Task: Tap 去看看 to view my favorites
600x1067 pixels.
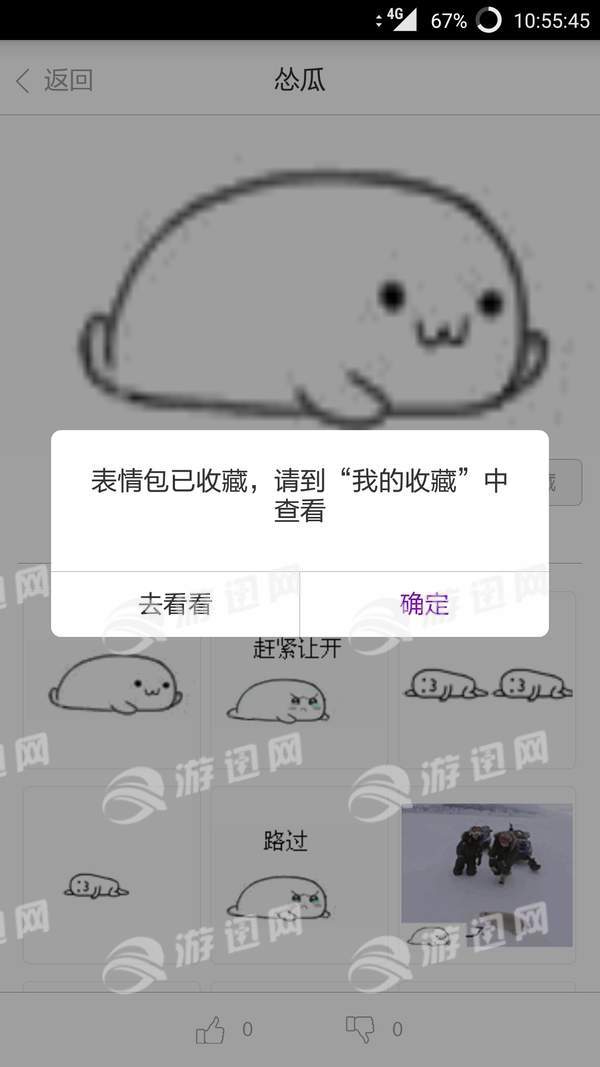Action: (175, 604)
